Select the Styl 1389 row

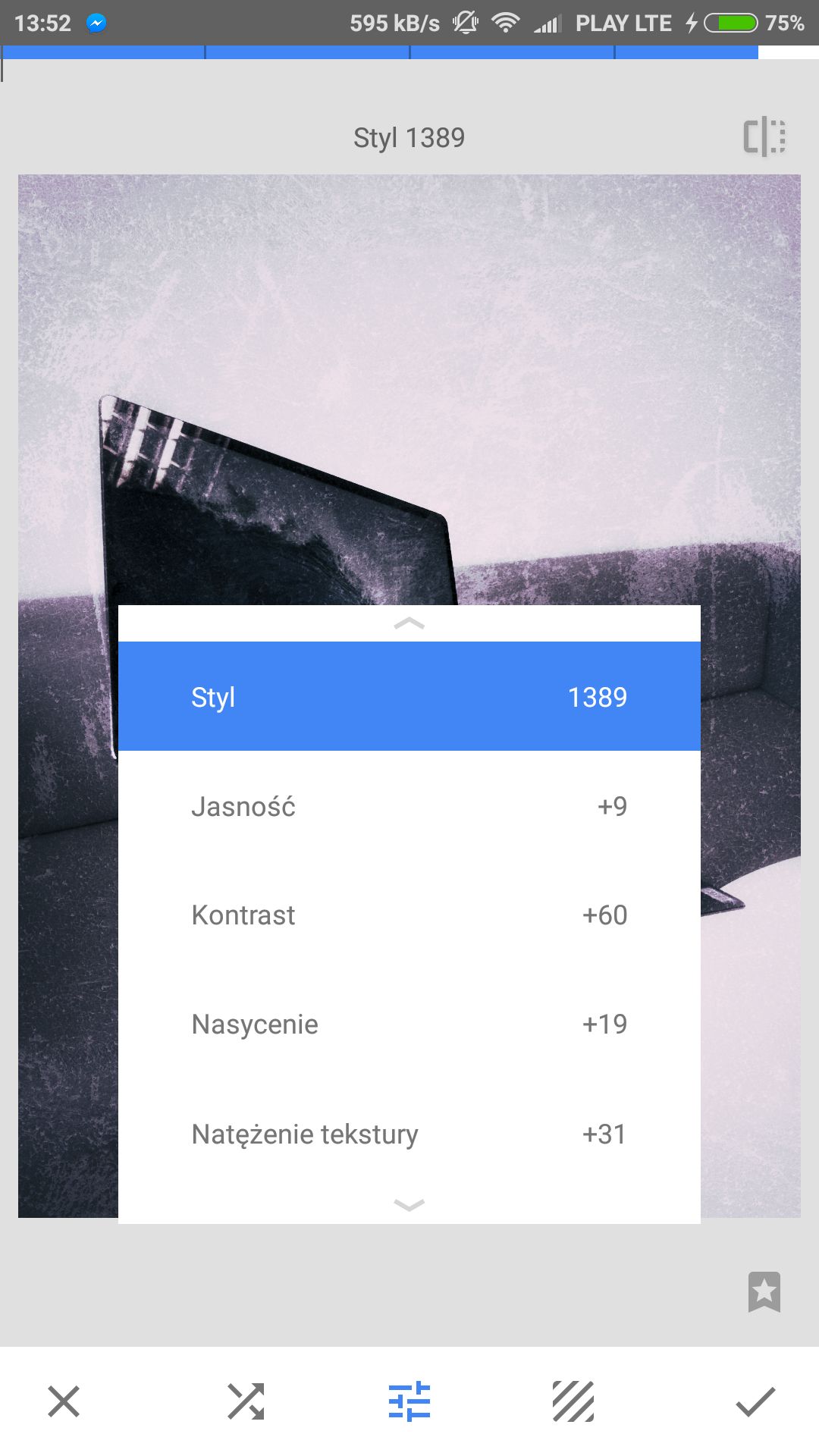[x=409, y=696]
